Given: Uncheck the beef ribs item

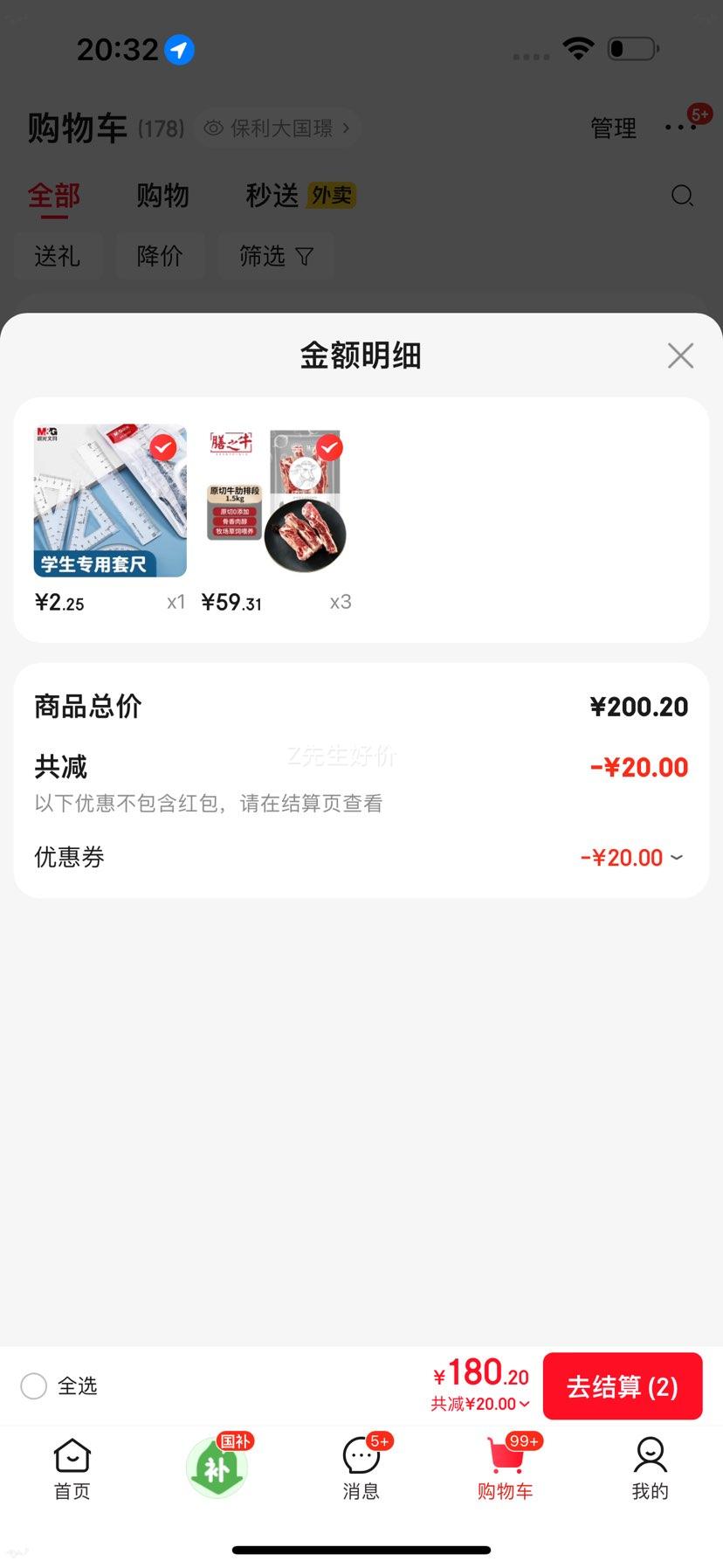Looking at the screenshot, I should click(x=329, y=448).
